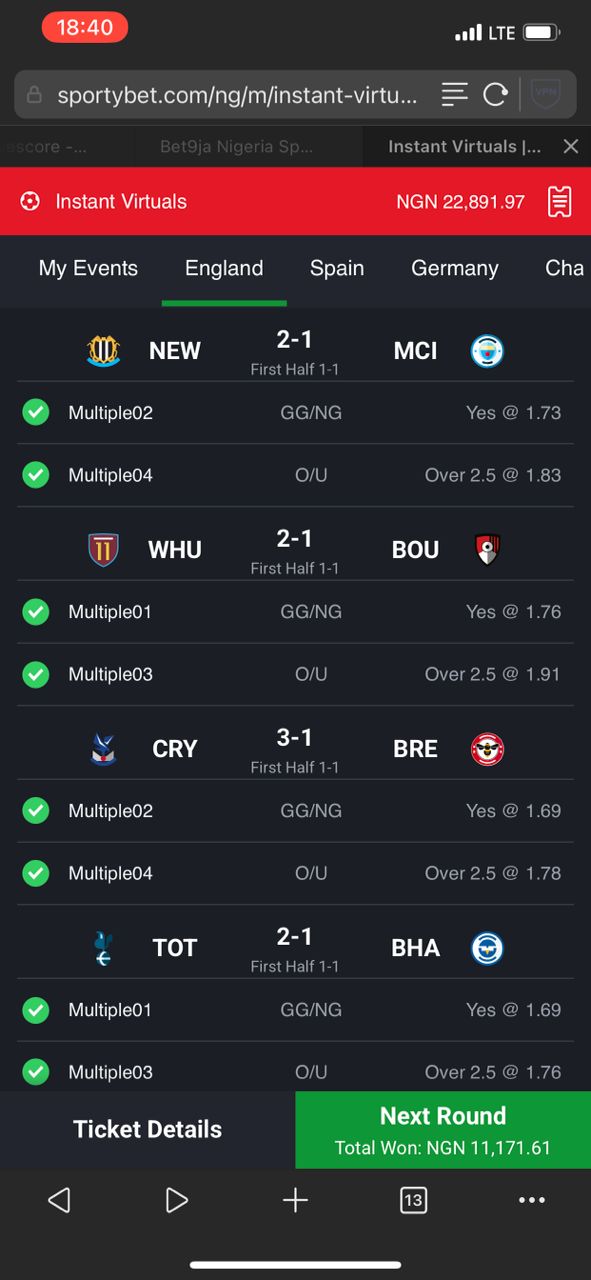Open Ticket Details
This screenshot has height=1280, width=591.
pyautogui.click(x=148, y=1129)
